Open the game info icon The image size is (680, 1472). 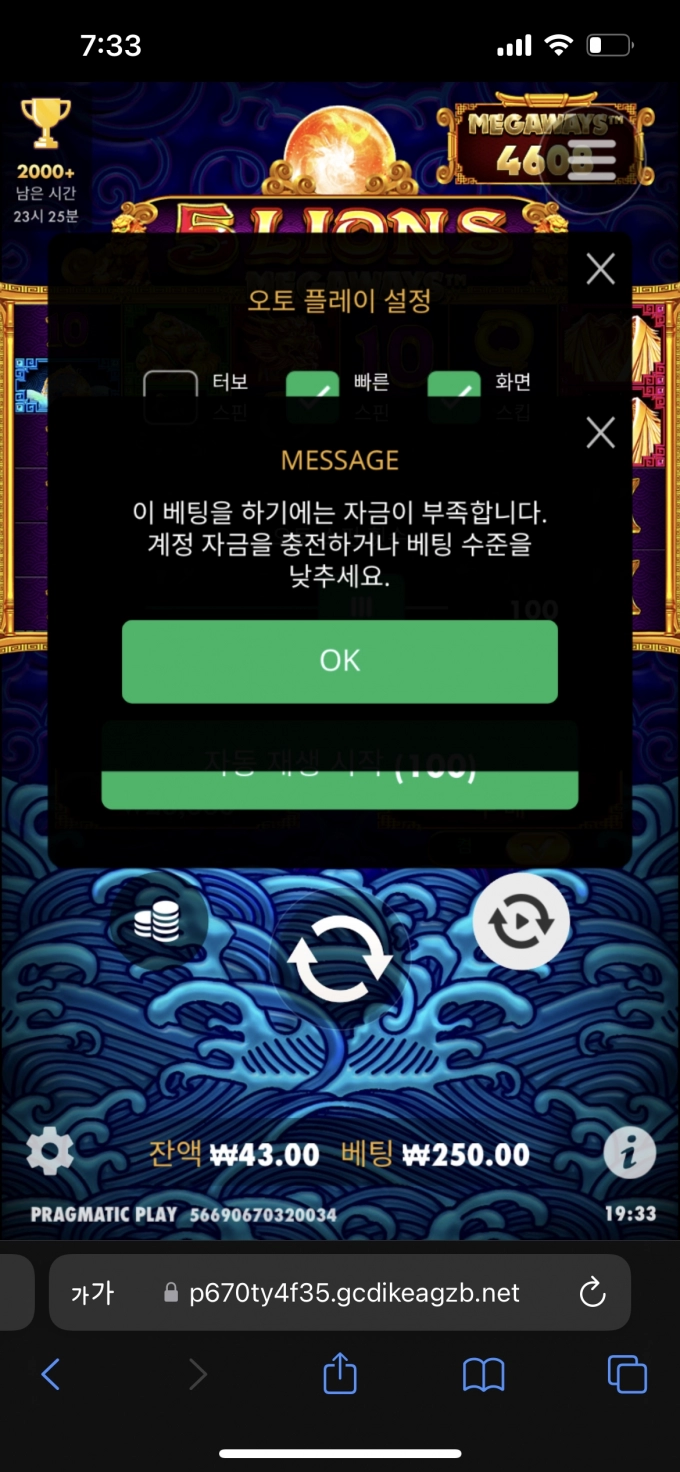629,1154
